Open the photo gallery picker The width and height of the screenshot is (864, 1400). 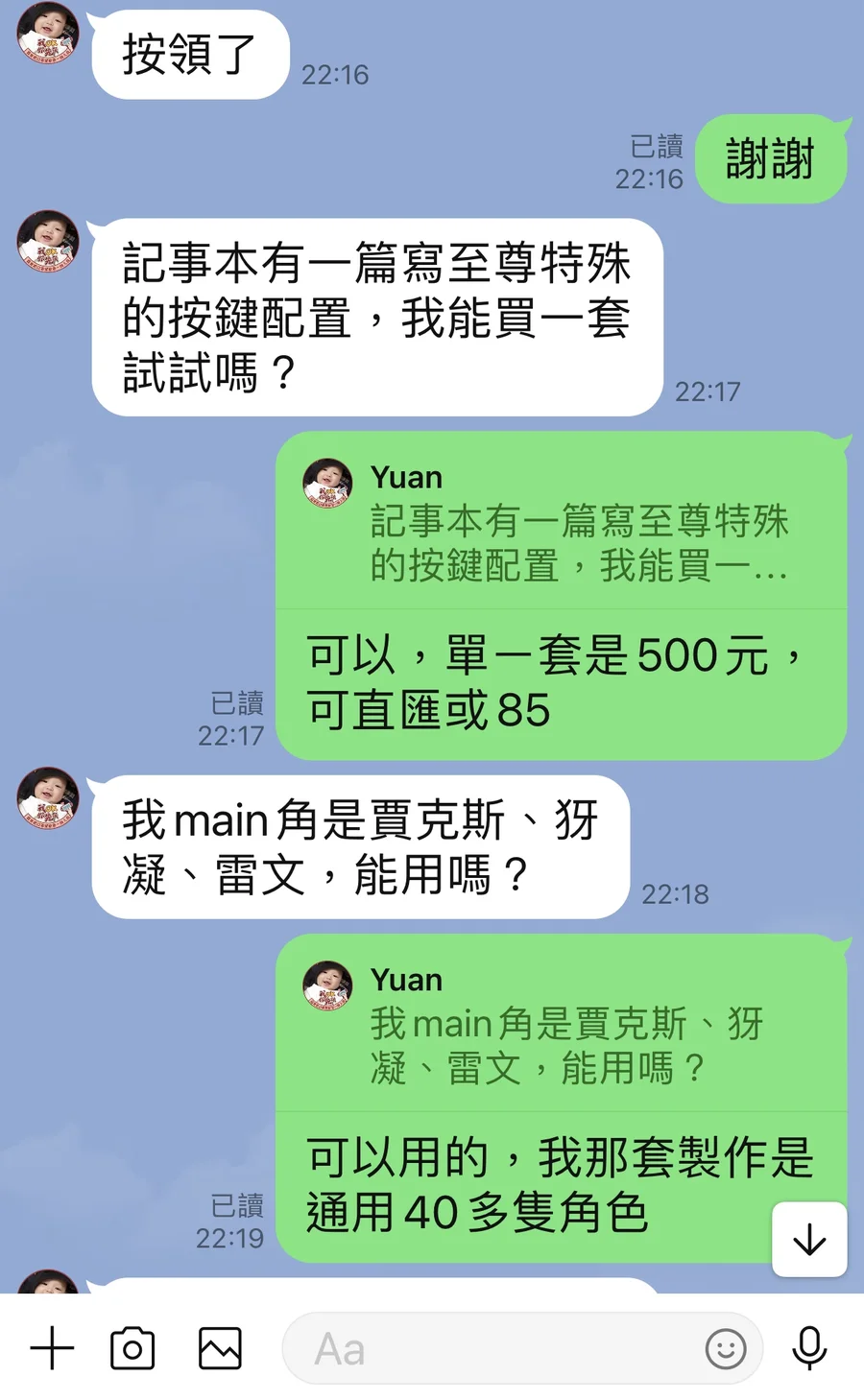point(220,1348)
